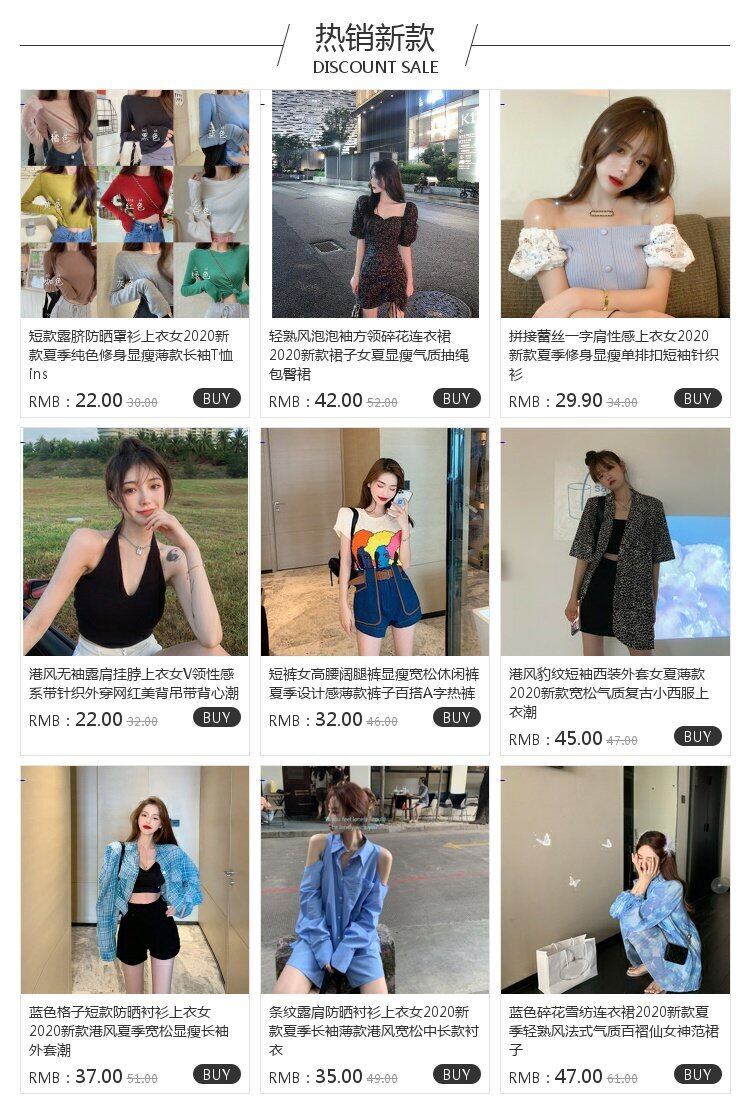The height and width of the screenshot is (1113, 750).
Task: Open the blue cold-shoulder shirt image
Action: tap(375, 879)
